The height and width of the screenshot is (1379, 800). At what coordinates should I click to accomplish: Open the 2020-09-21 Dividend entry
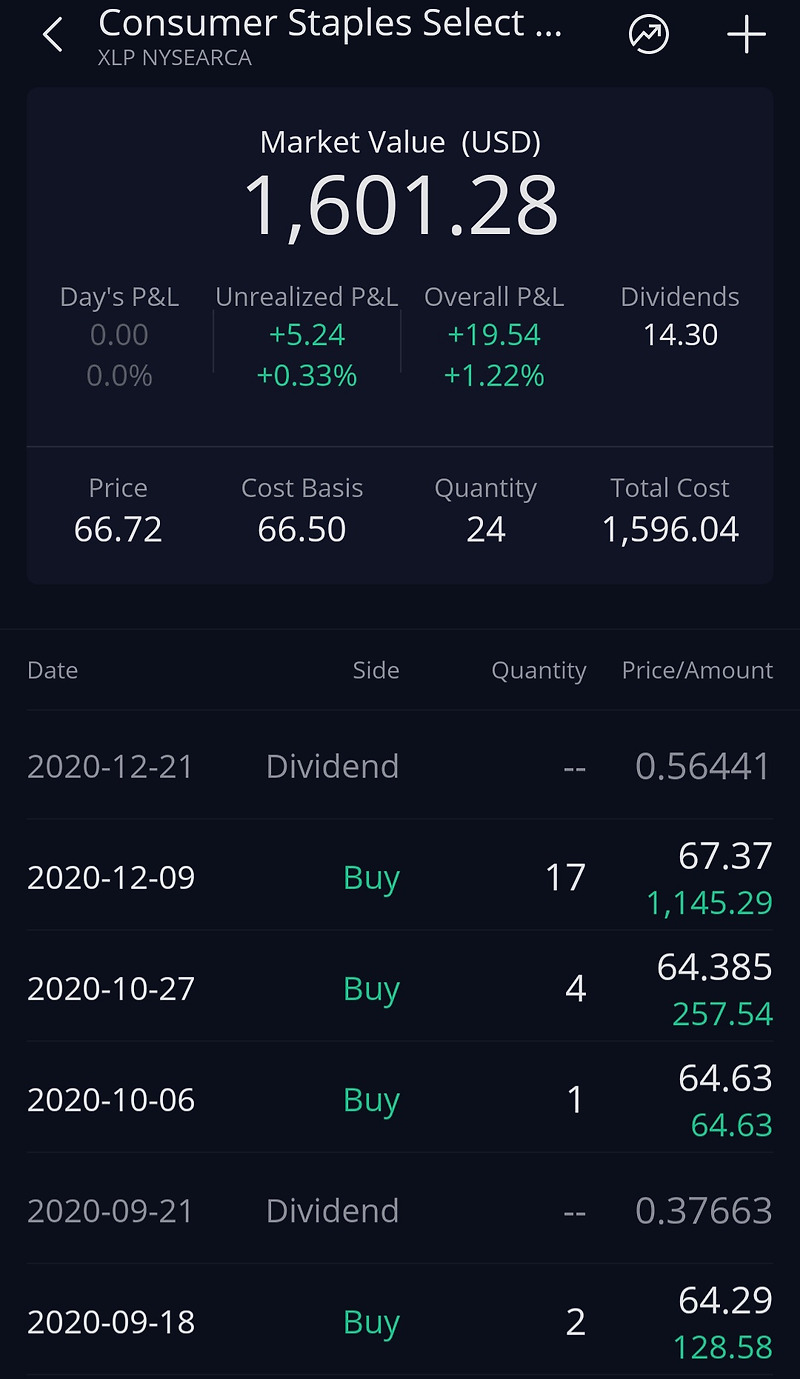point(400,1210)
